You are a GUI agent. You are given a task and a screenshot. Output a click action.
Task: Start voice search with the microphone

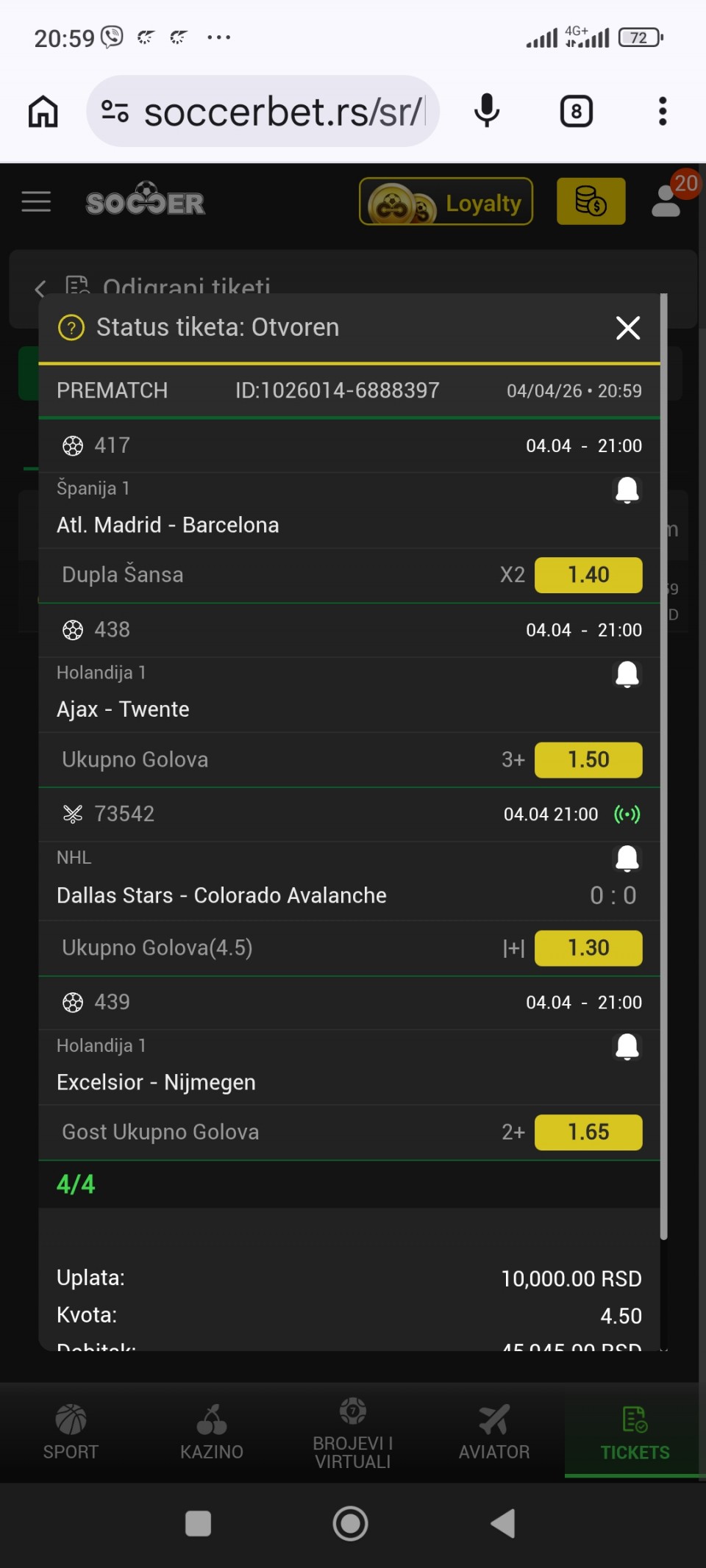tap(487, 112)
